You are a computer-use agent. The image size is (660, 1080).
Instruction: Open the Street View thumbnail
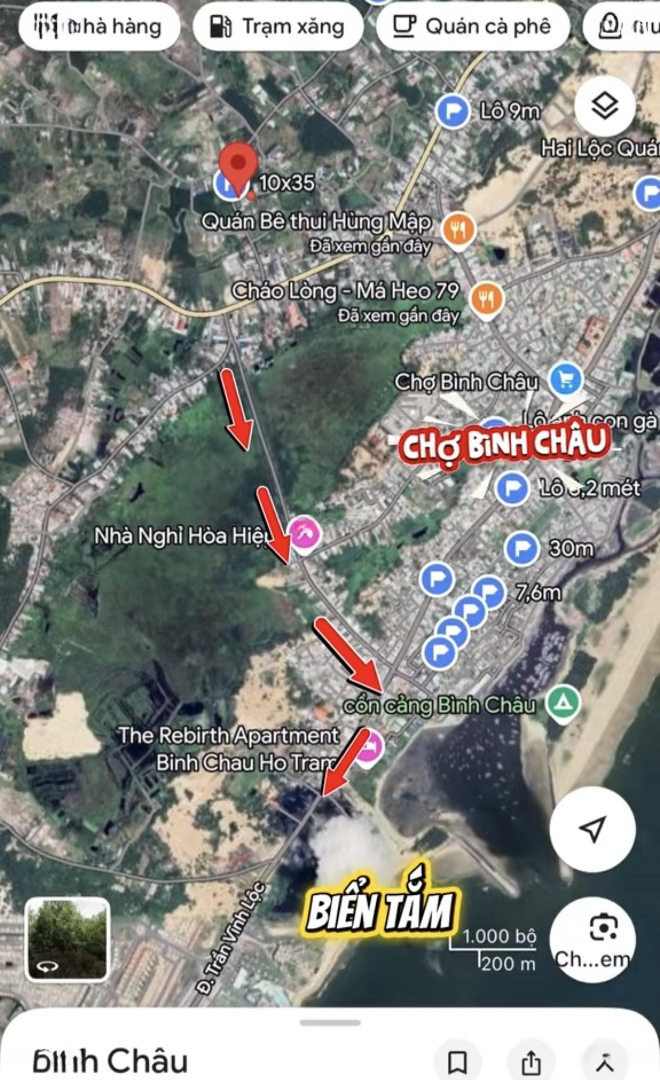[67, 939]
